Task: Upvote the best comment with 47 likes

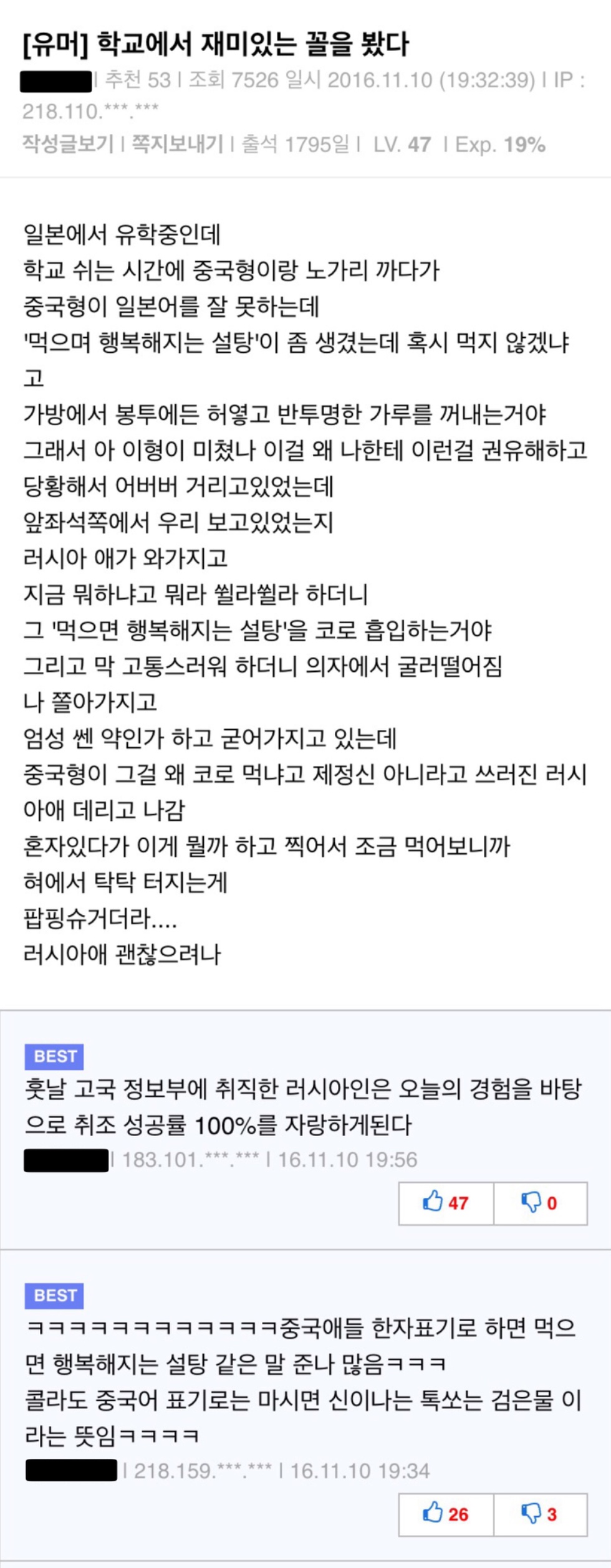Action: point(446,1203)
